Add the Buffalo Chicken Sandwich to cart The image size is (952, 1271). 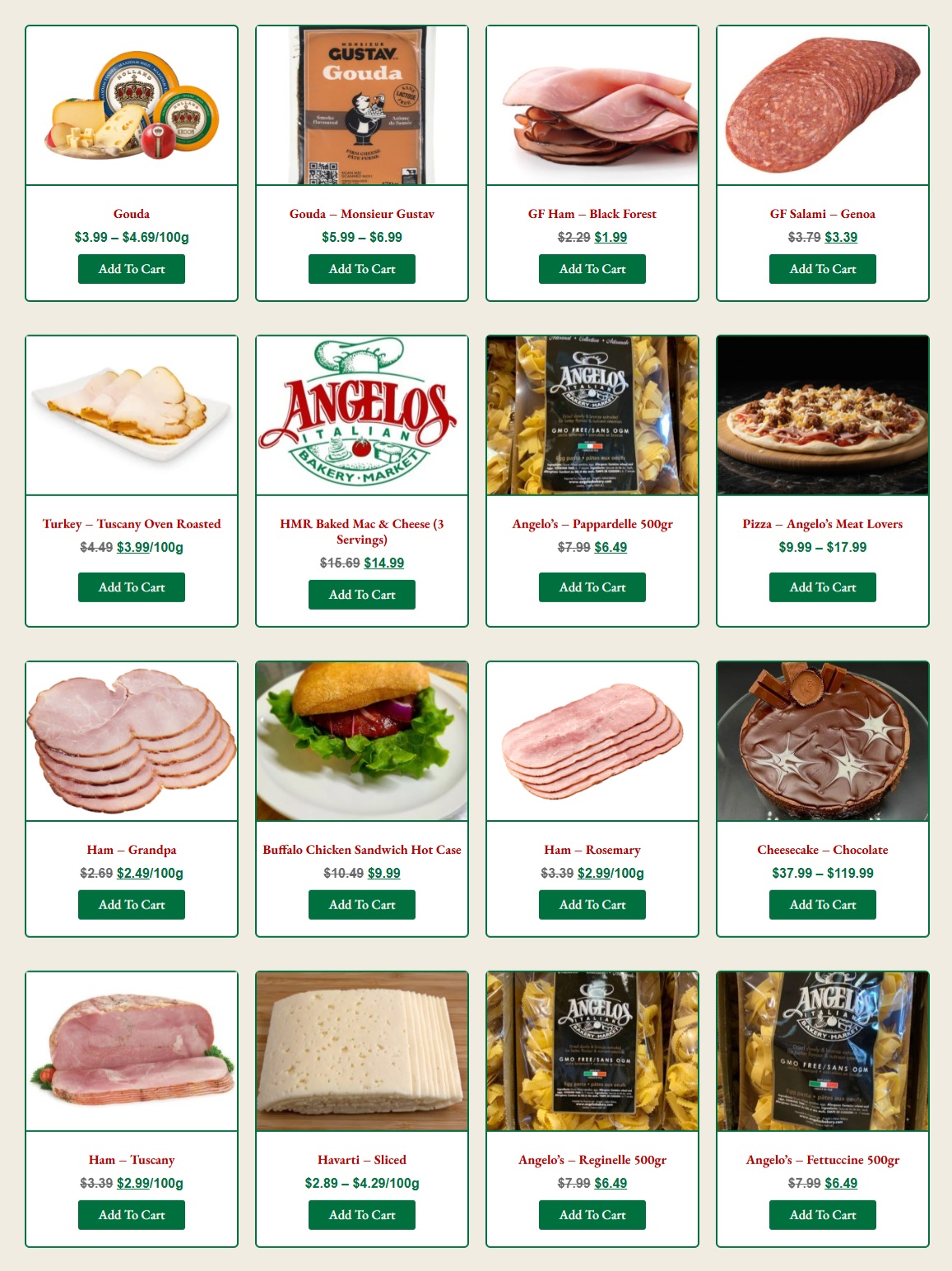(x=361, y=904)
